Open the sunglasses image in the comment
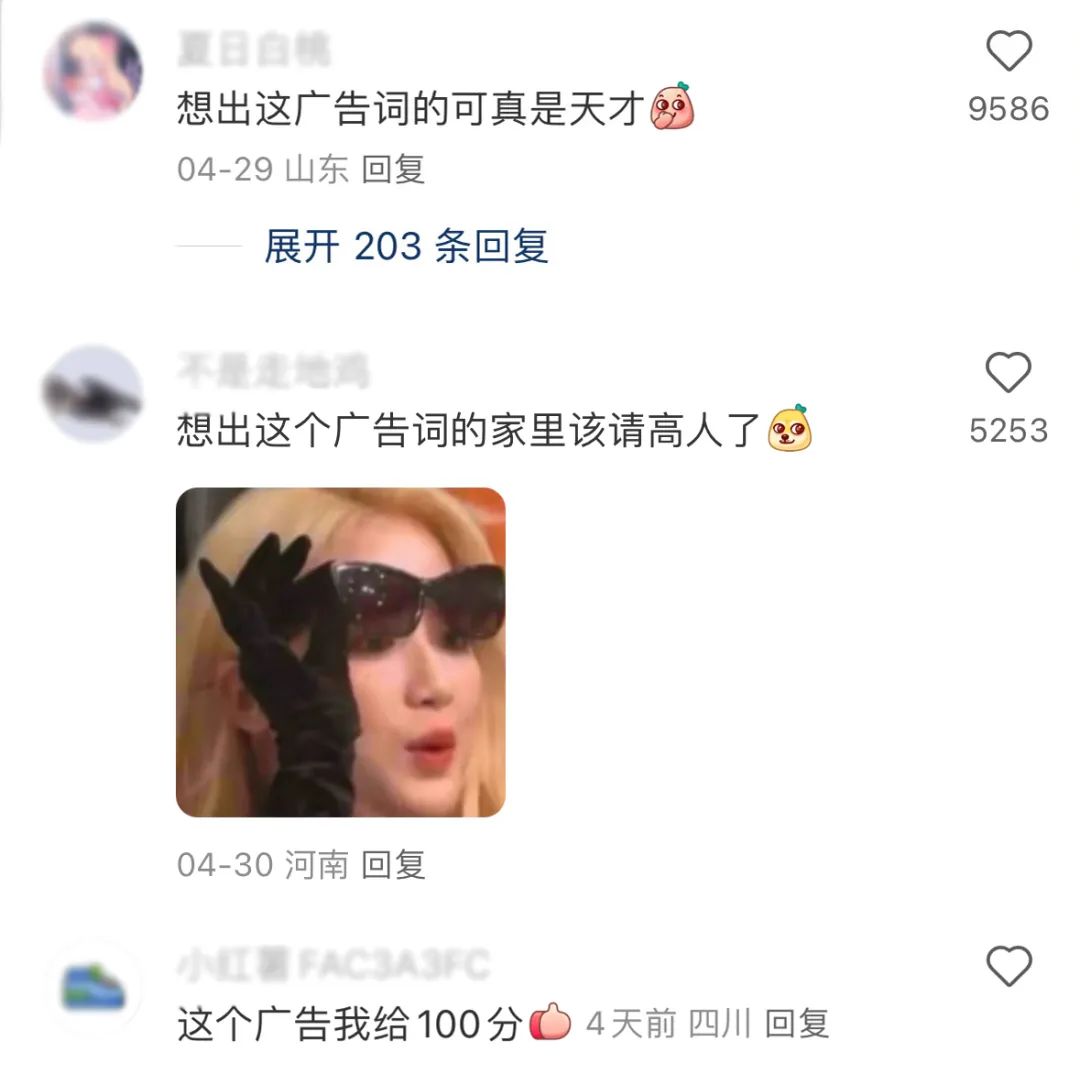Screen dimensions: 1080x1074 340,652
